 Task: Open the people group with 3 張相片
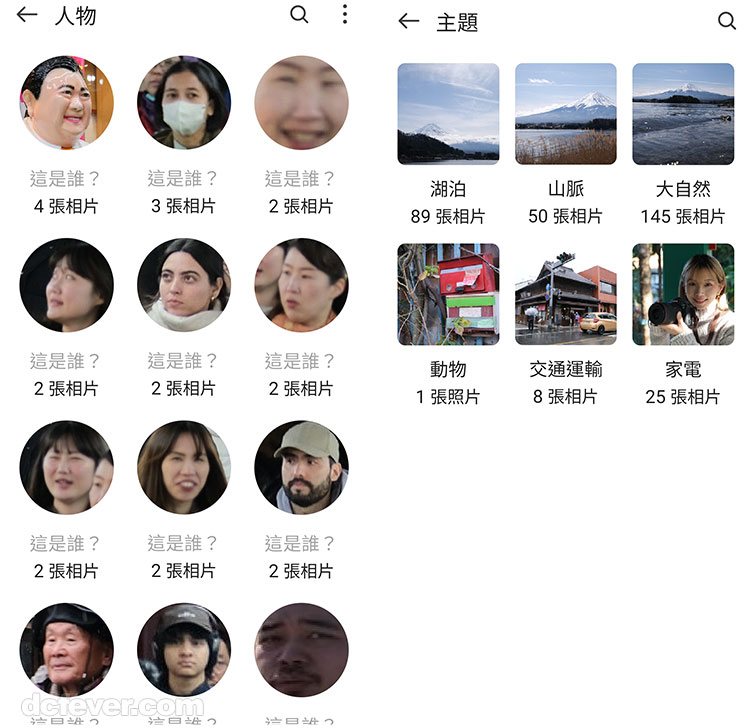point(184,103)
